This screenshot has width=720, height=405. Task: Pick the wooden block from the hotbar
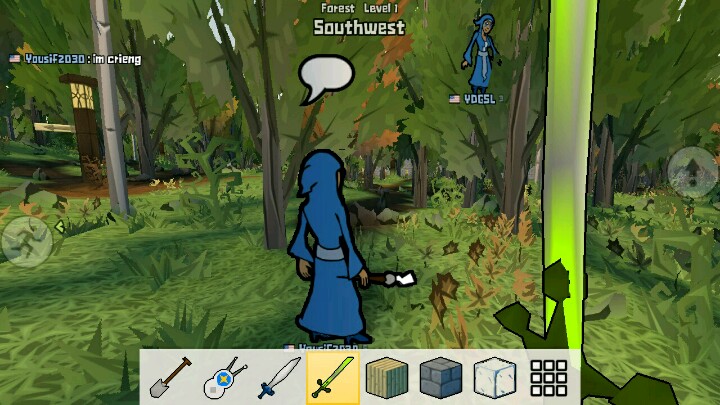pos(387,377)
